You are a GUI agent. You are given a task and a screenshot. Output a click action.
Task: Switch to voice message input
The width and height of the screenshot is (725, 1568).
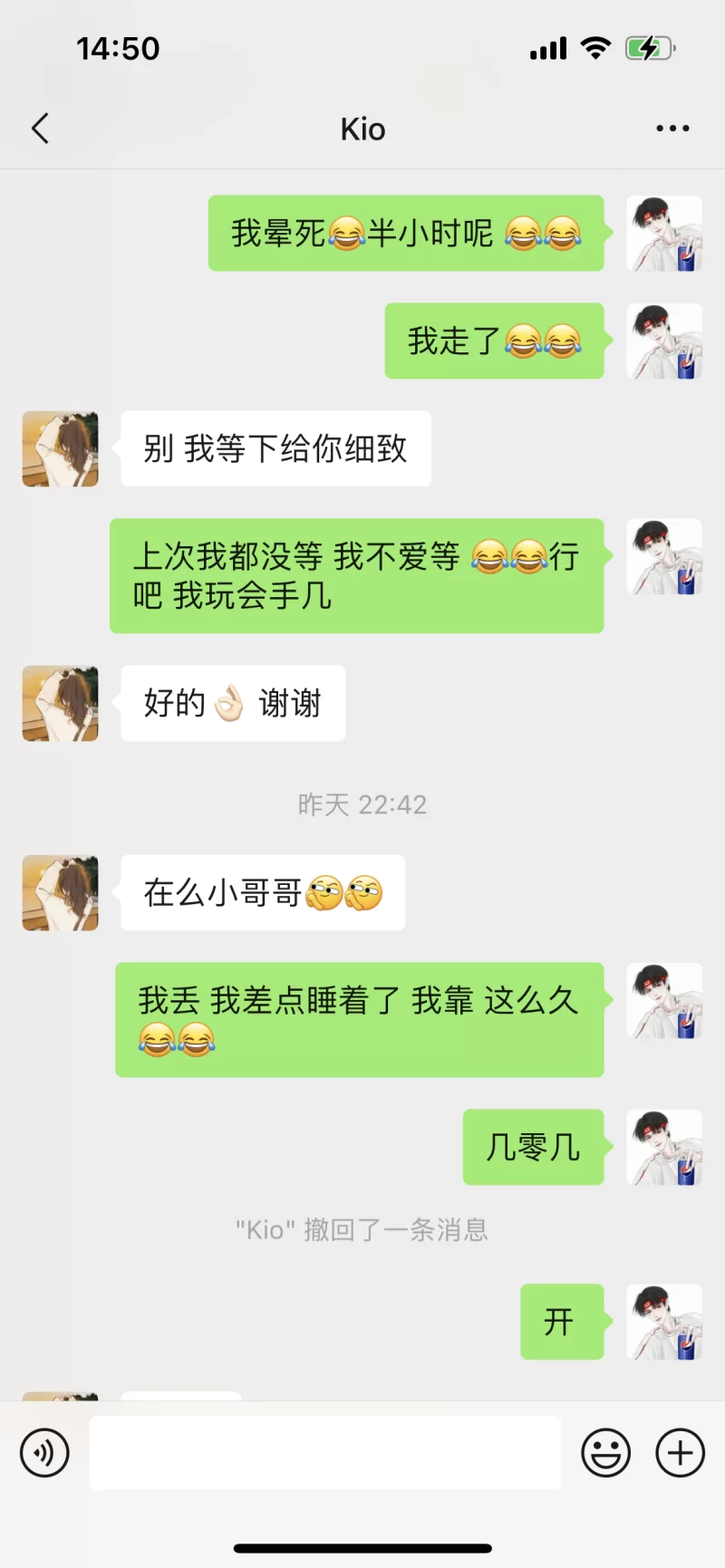tap(44, 1453)
